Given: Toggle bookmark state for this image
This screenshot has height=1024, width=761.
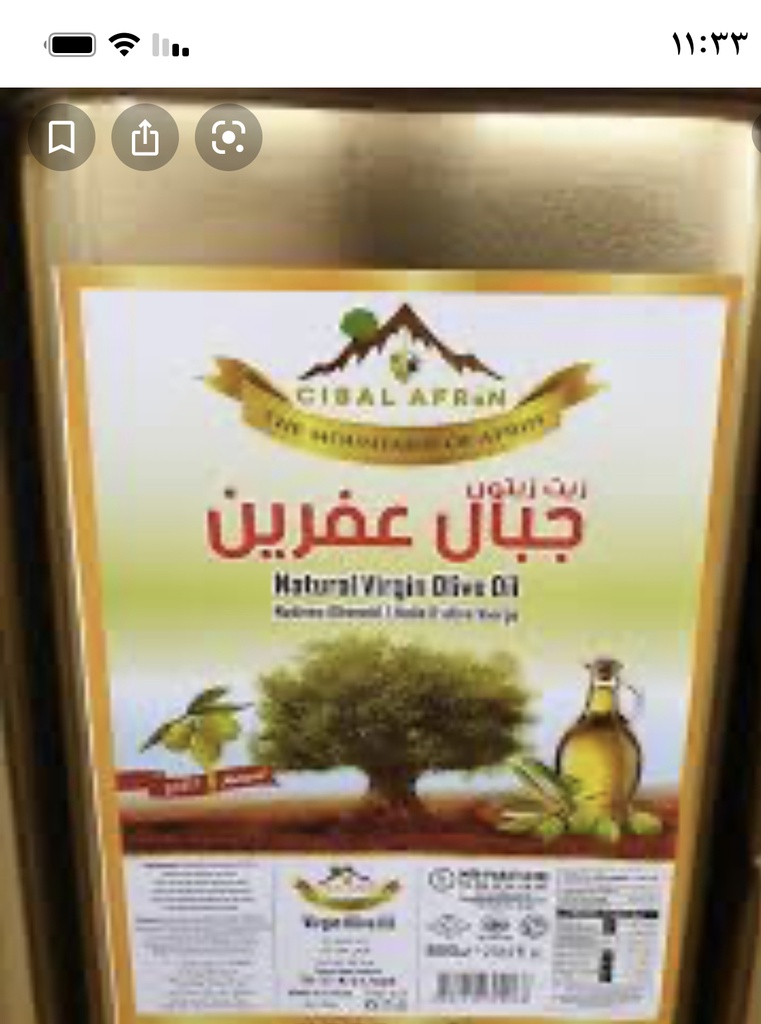Looking at the screenshot, I should [x=62, y=137].
